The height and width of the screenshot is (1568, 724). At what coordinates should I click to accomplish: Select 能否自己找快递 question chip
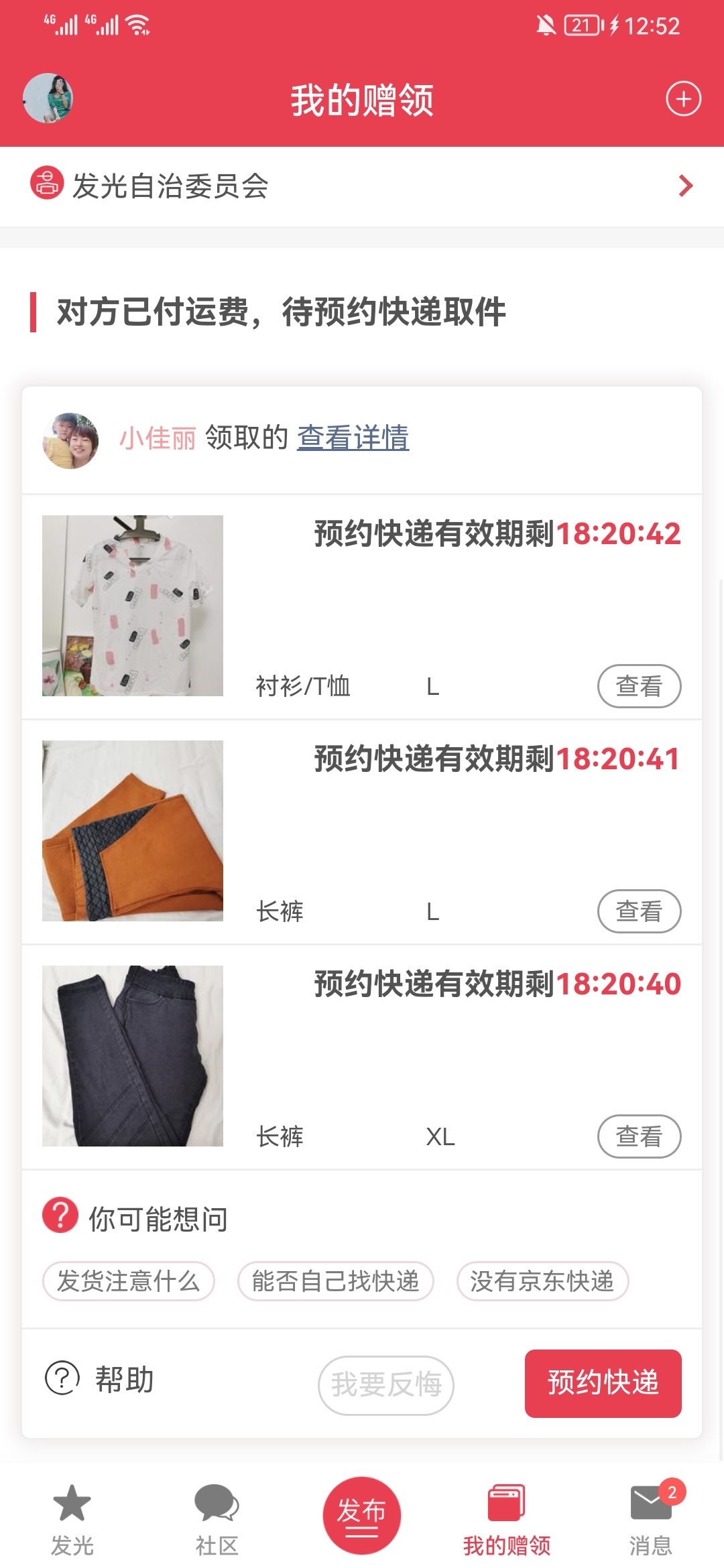(x=335, y=1281)
